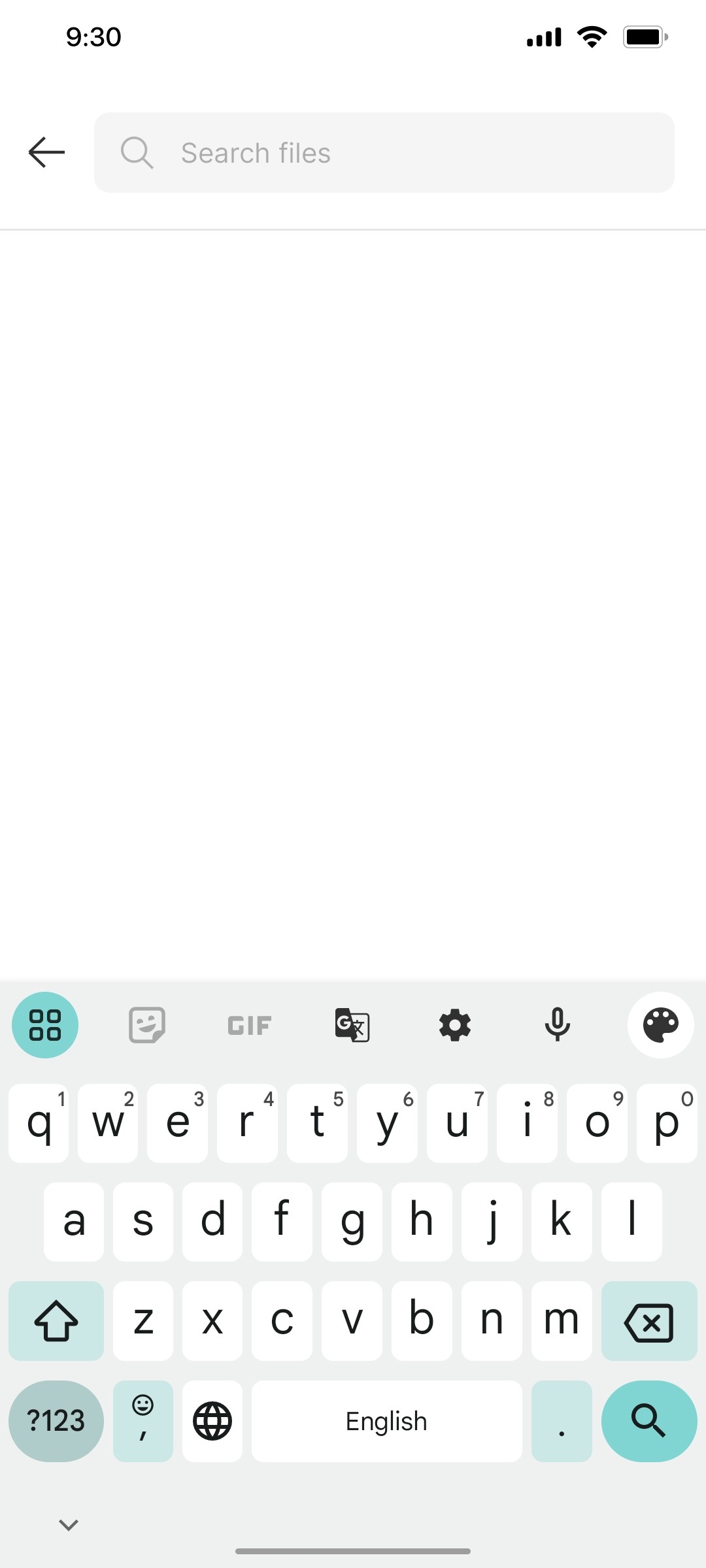Open Gboard settings via the gear icon

coord(455,1024)
